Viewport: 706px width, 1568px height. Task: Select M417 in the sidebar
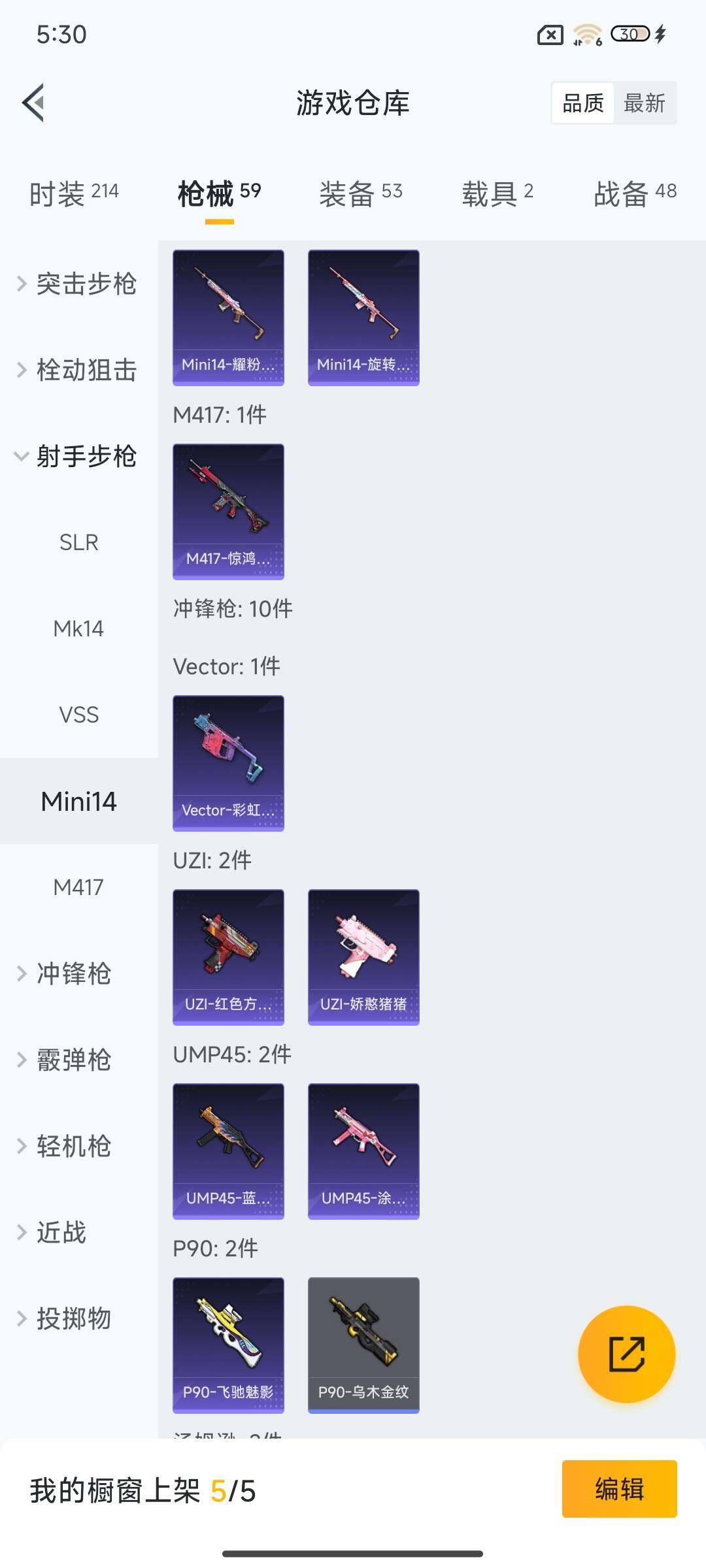point(78,887)
